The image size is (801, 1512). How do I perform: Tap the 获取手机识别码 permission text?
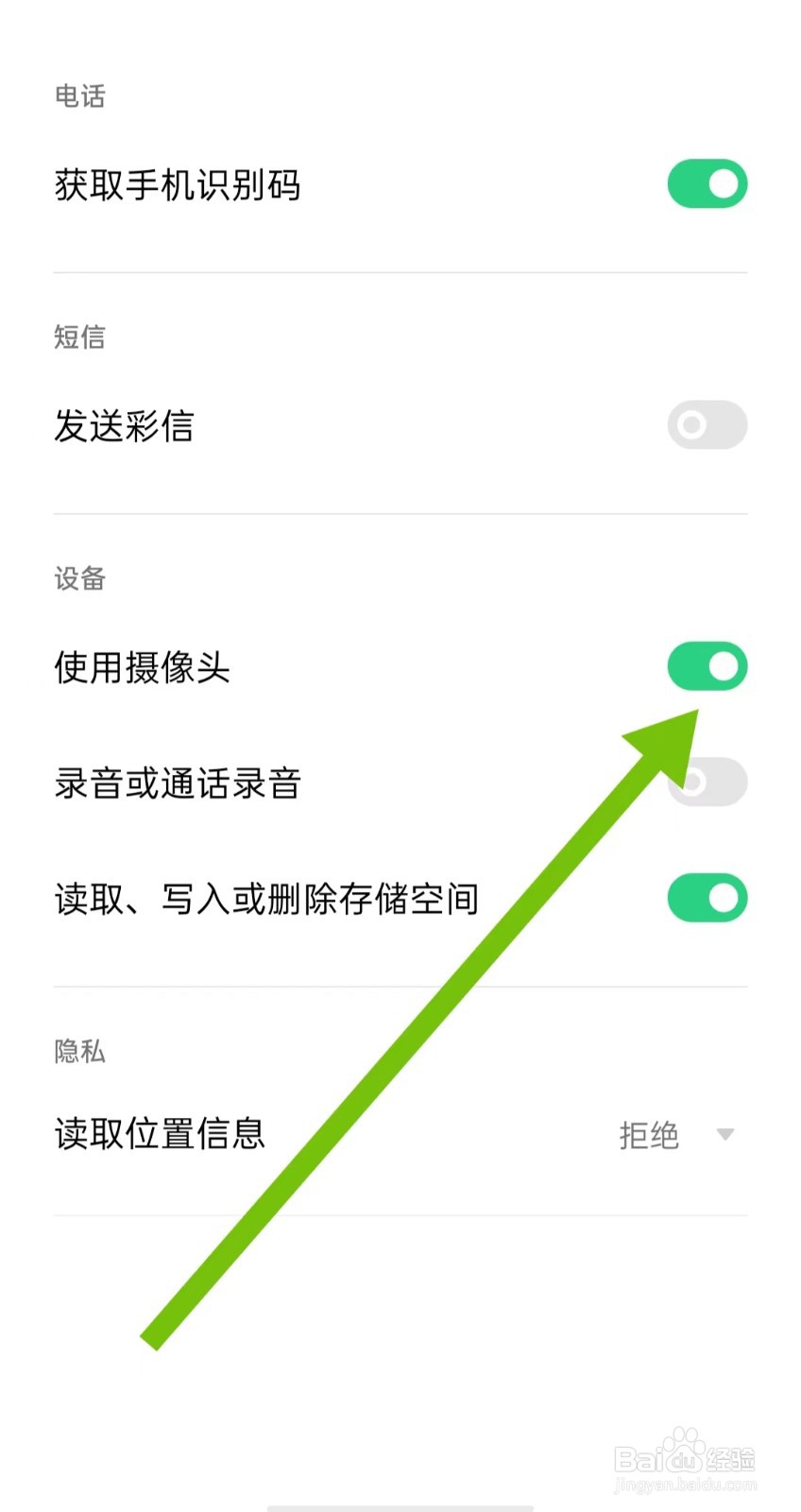point(178,185)
